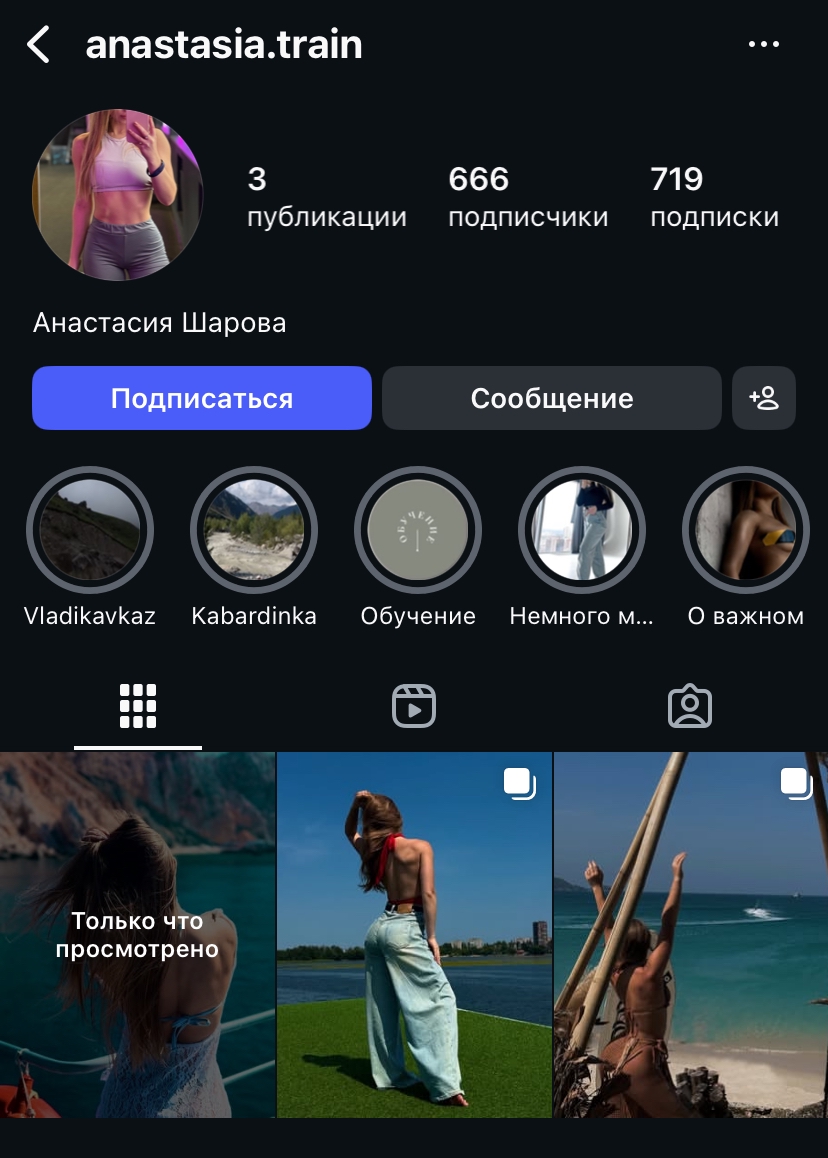Open the Kabardinka story highlight

pos(254,531)
